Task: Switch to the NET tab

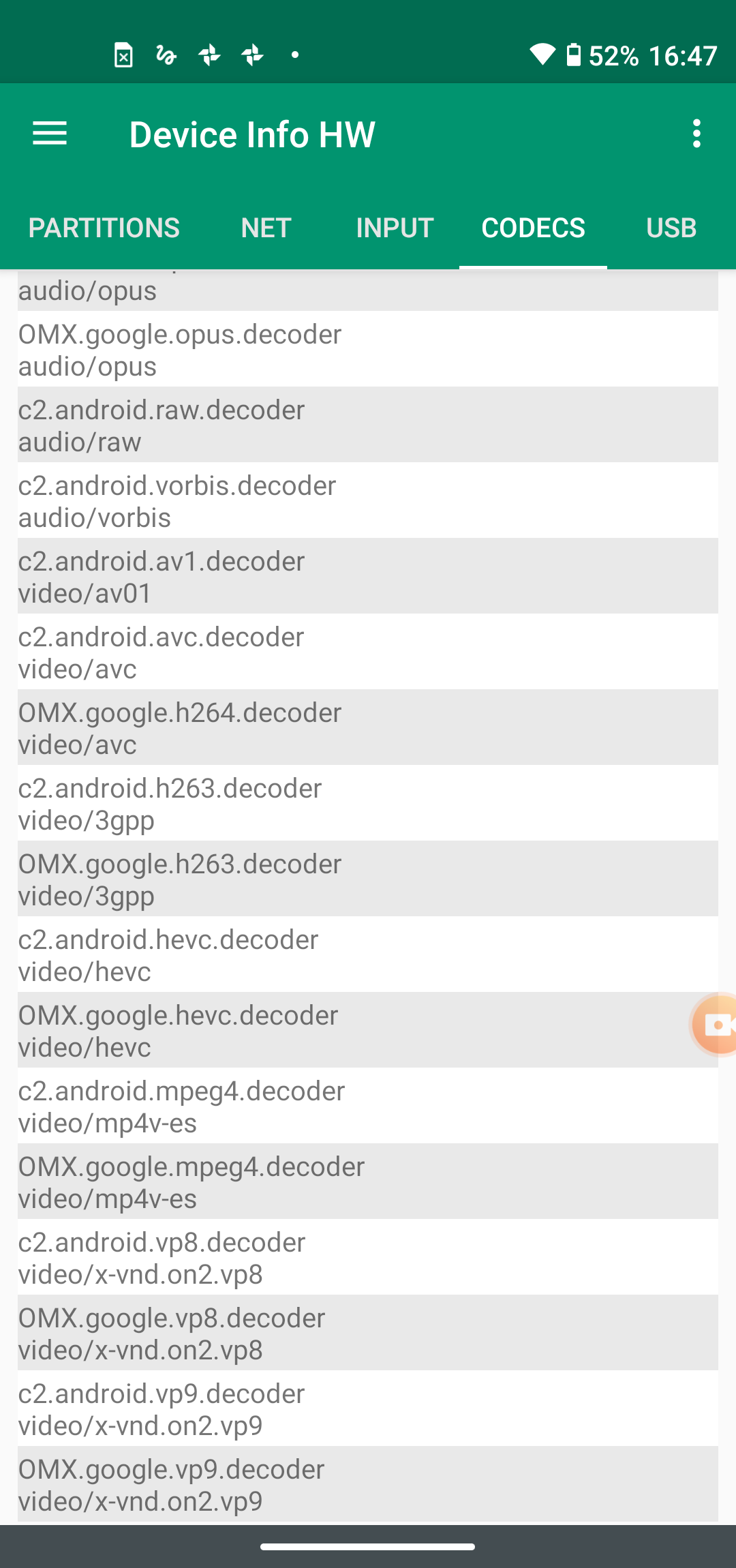Action: pyautogui.click(x=266, y=228)
